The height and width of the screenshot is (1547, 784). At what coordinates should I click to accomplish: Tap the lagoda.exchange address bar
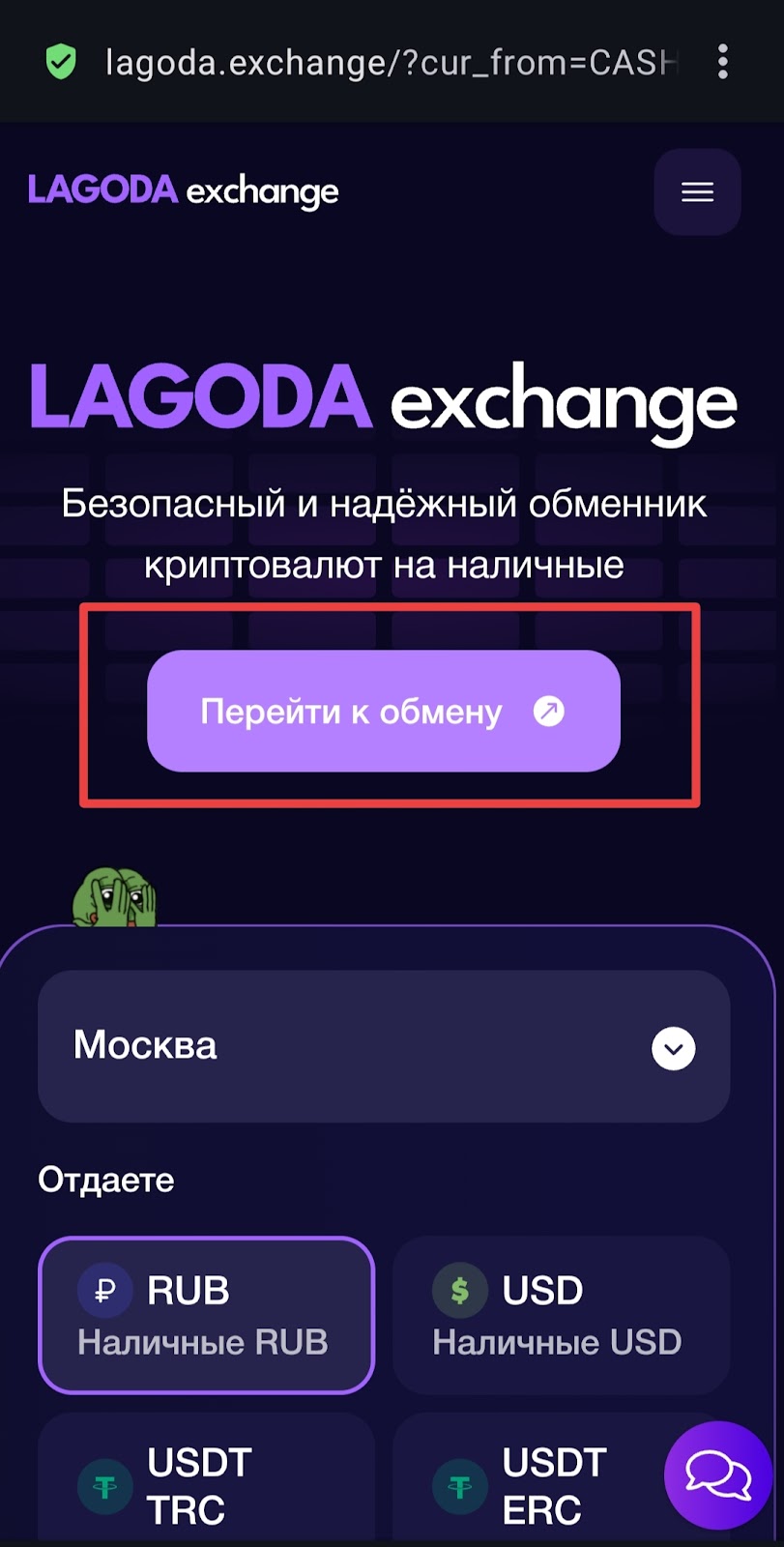(390, 63)
